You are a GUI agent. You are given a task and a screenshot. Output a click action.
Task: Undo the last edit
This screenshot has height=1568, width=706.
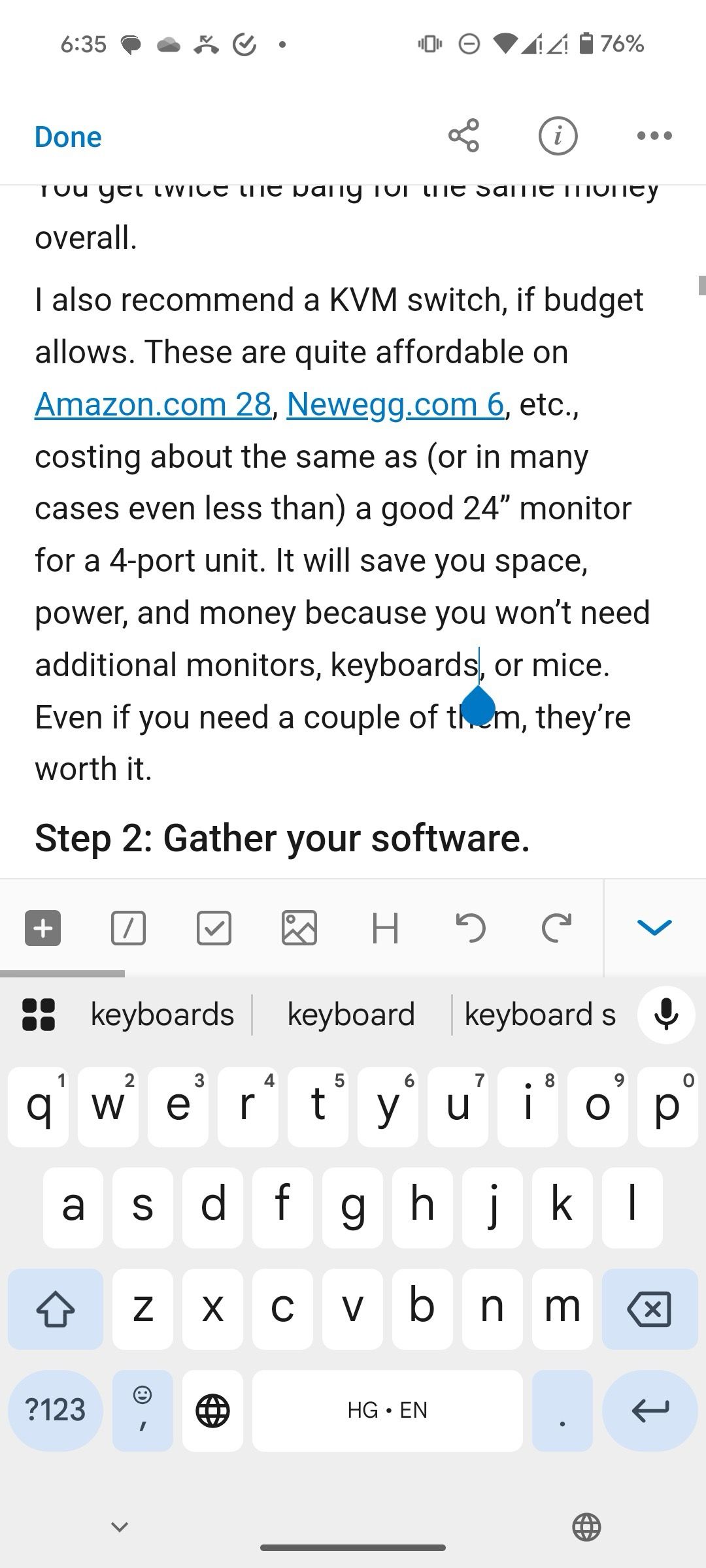(x=471, y=927)
